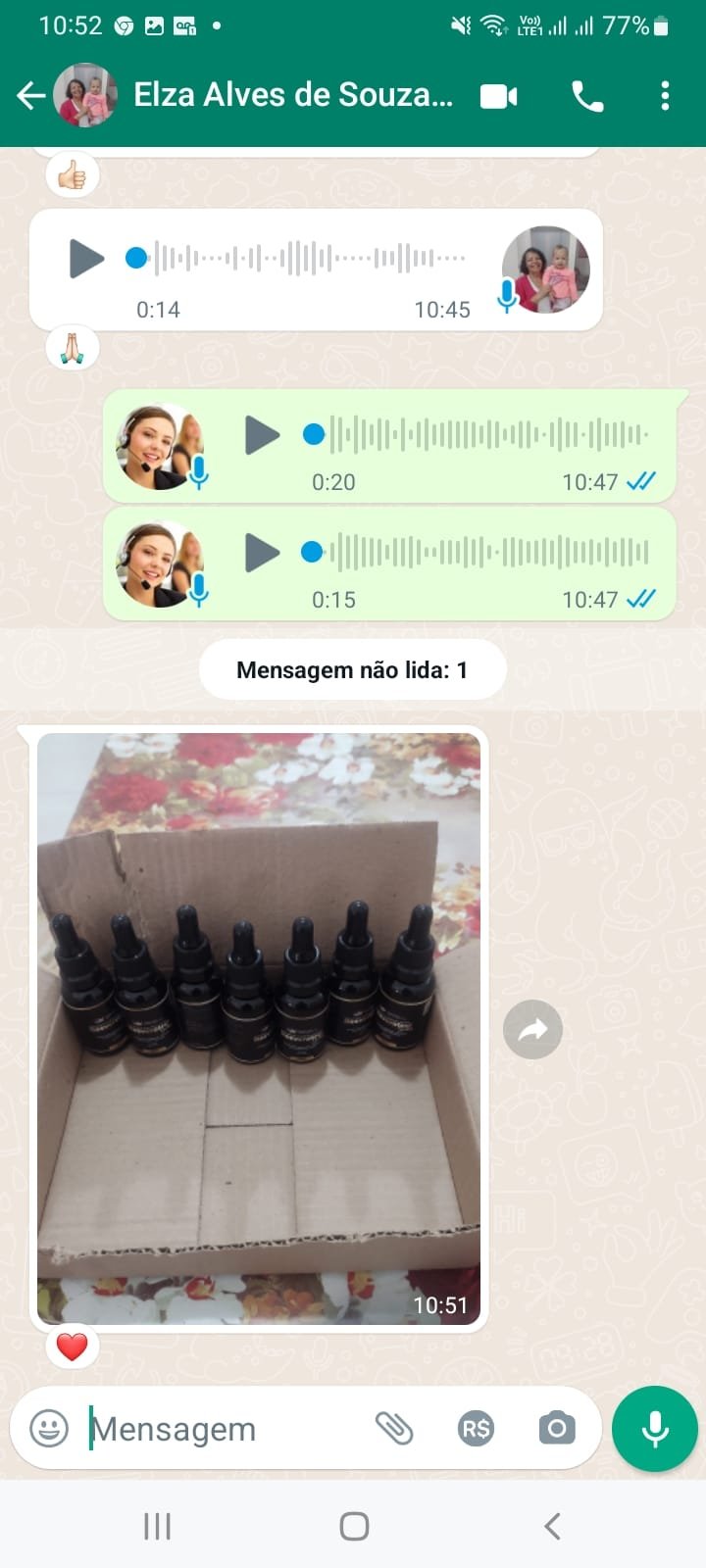View the heart reaction on the photo
The image size is (706, 1568).
click(x=73, y=1347)
